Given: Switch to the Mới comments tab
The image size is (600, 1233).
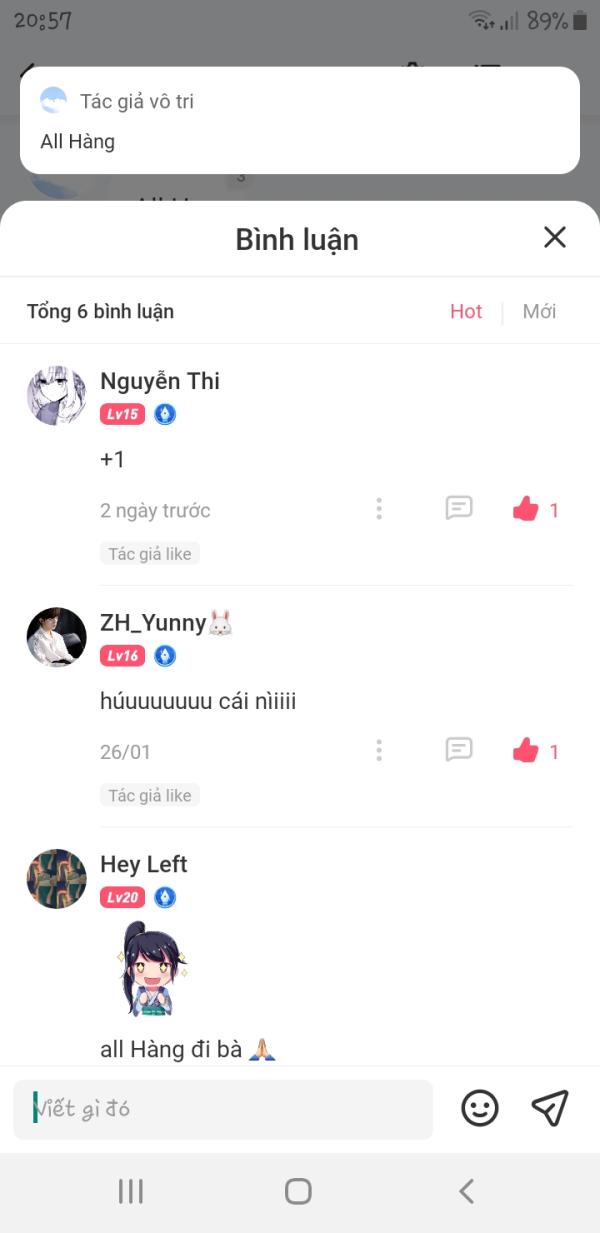Looking at the screenshot, I should 539,311.
